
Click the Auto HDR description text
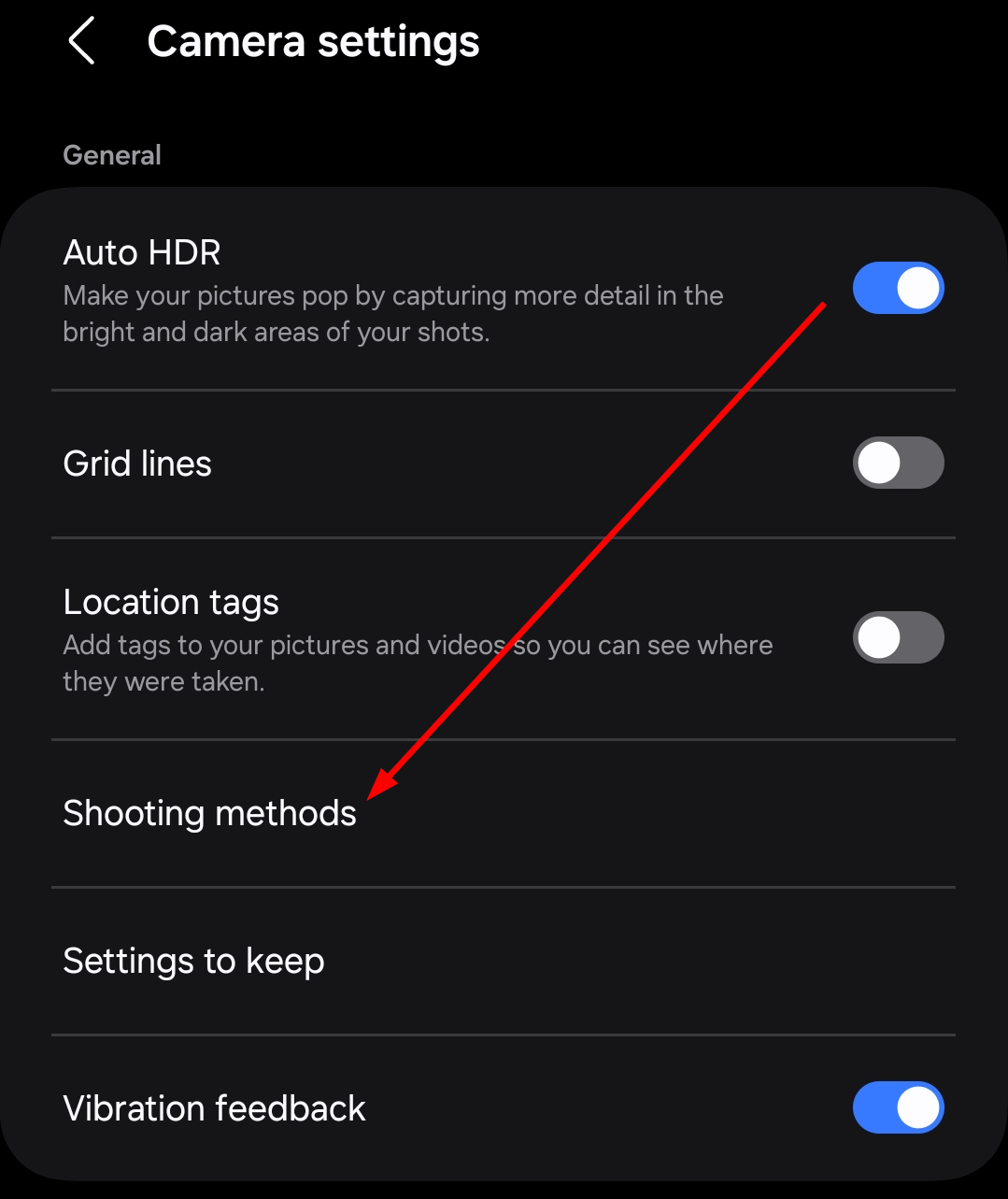point(392,313)
